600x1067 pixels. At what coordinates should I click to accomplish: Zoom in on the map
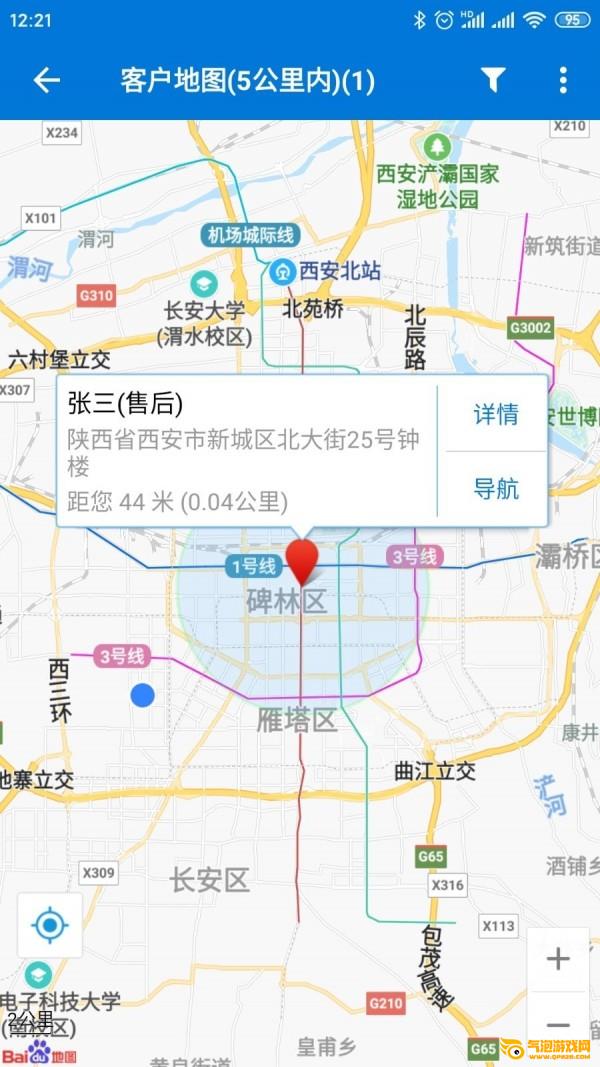(558, 960)
